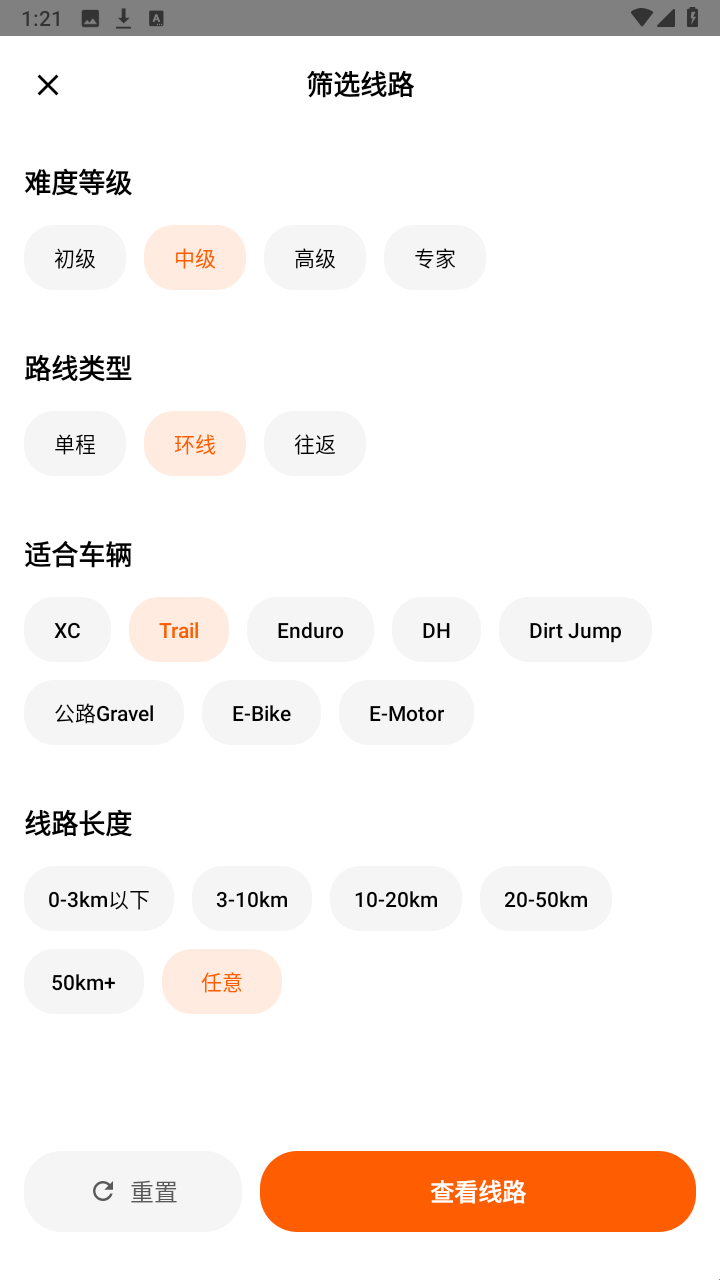
Task: Select the XC bike chip
Action: point(67,630)
